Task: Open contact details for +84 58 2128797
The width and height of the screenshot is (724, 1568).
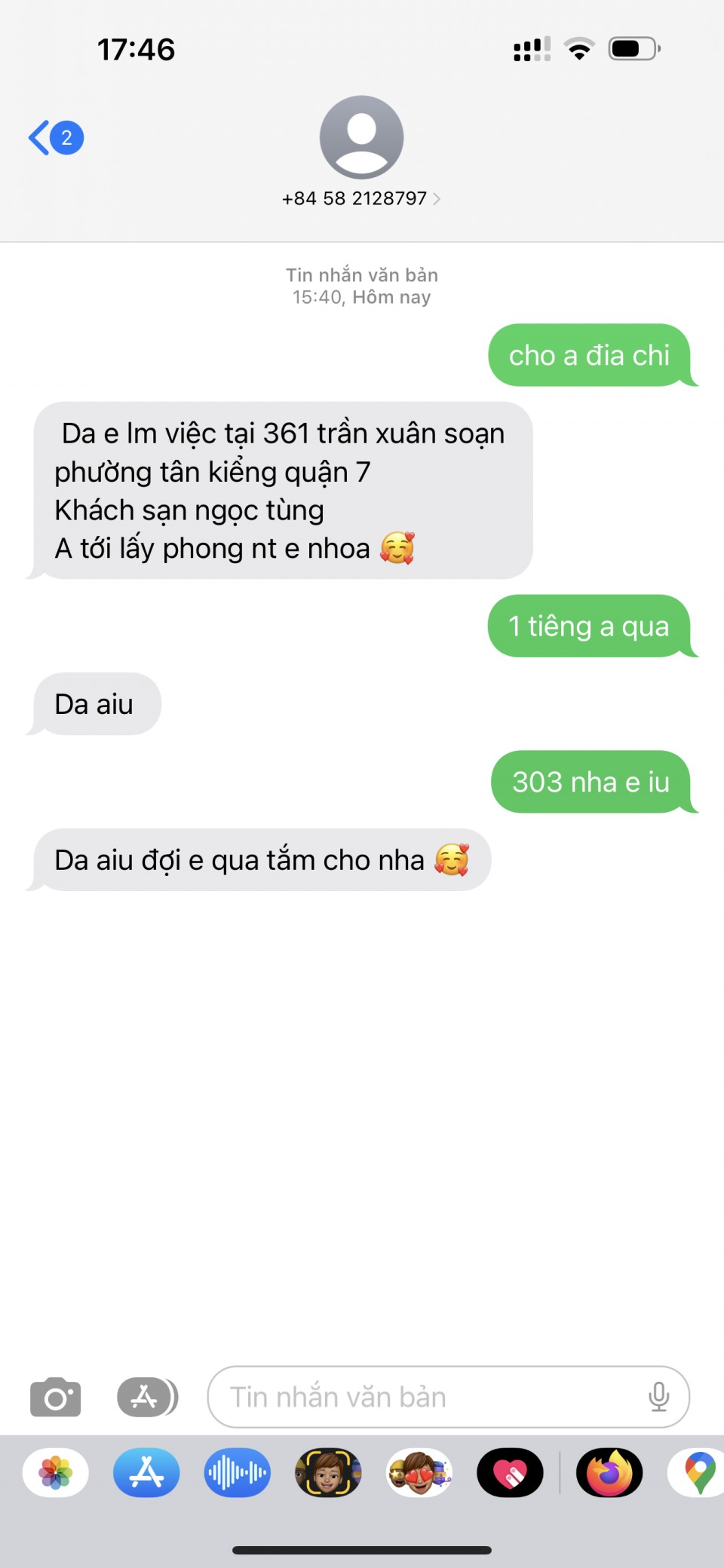Action: (x=361, y=198)
